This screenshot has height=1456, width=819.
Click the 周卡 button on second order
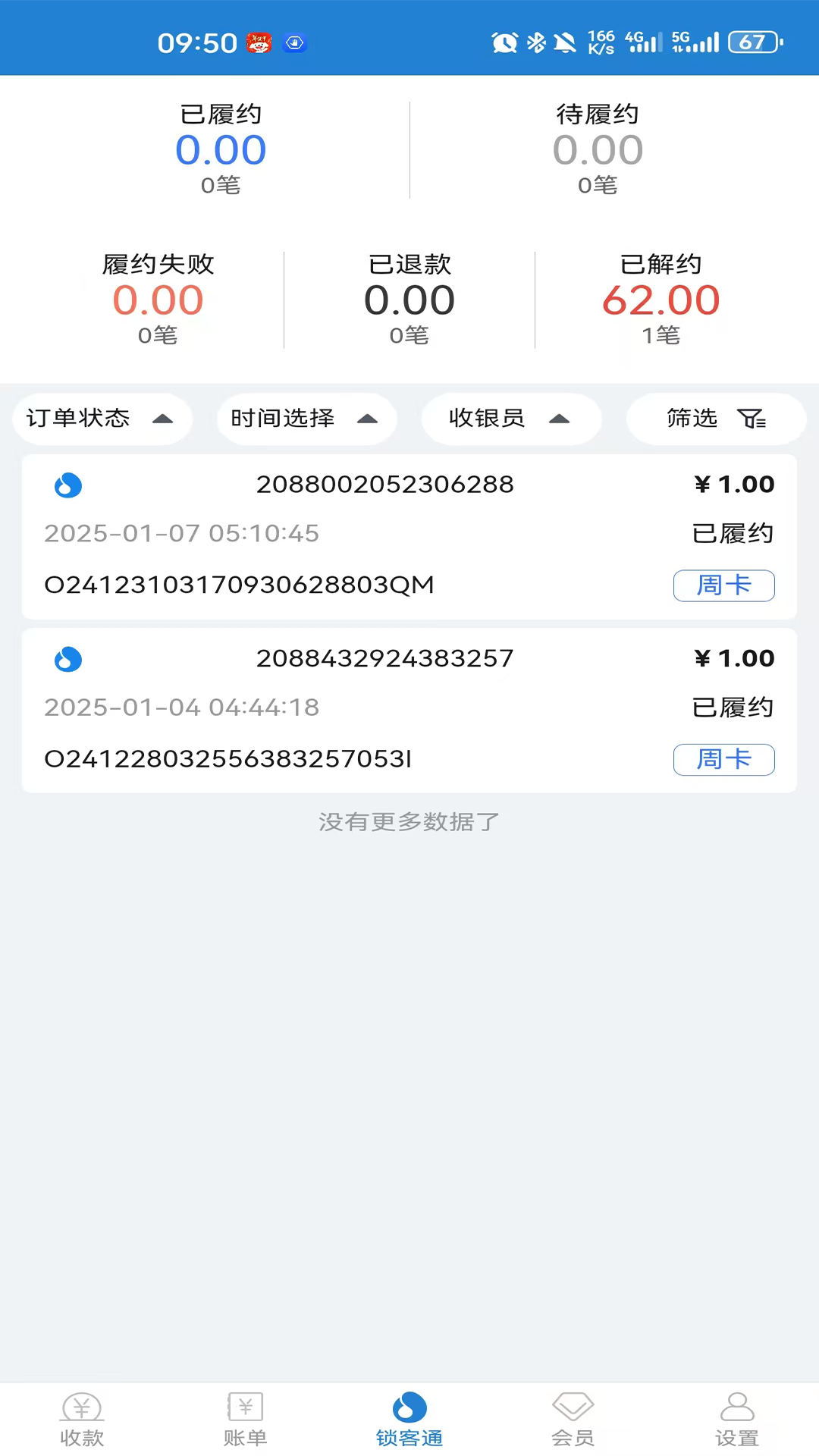tap(723, 760)
